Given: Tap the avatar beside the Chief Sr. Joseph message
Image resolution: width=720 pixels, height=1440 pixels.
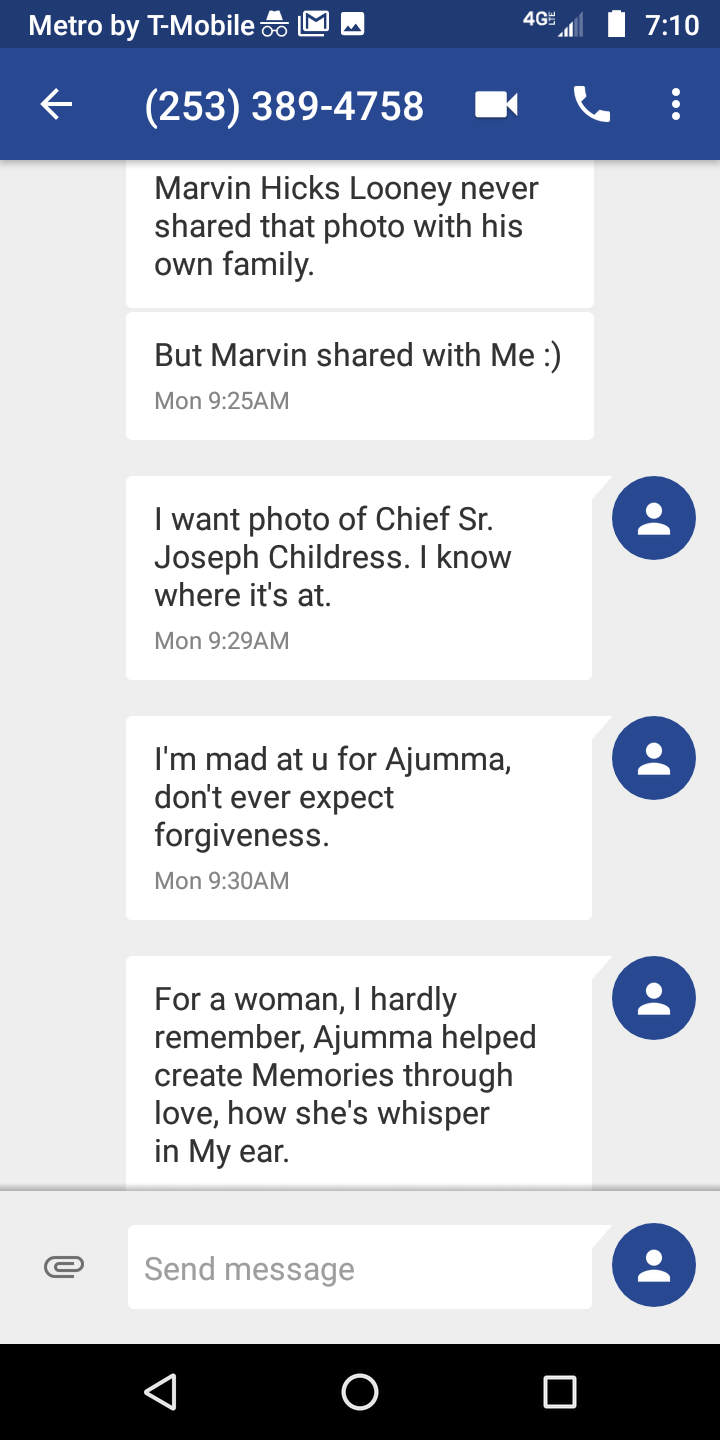Looking at the screenshot, I should tap(653, 517).
